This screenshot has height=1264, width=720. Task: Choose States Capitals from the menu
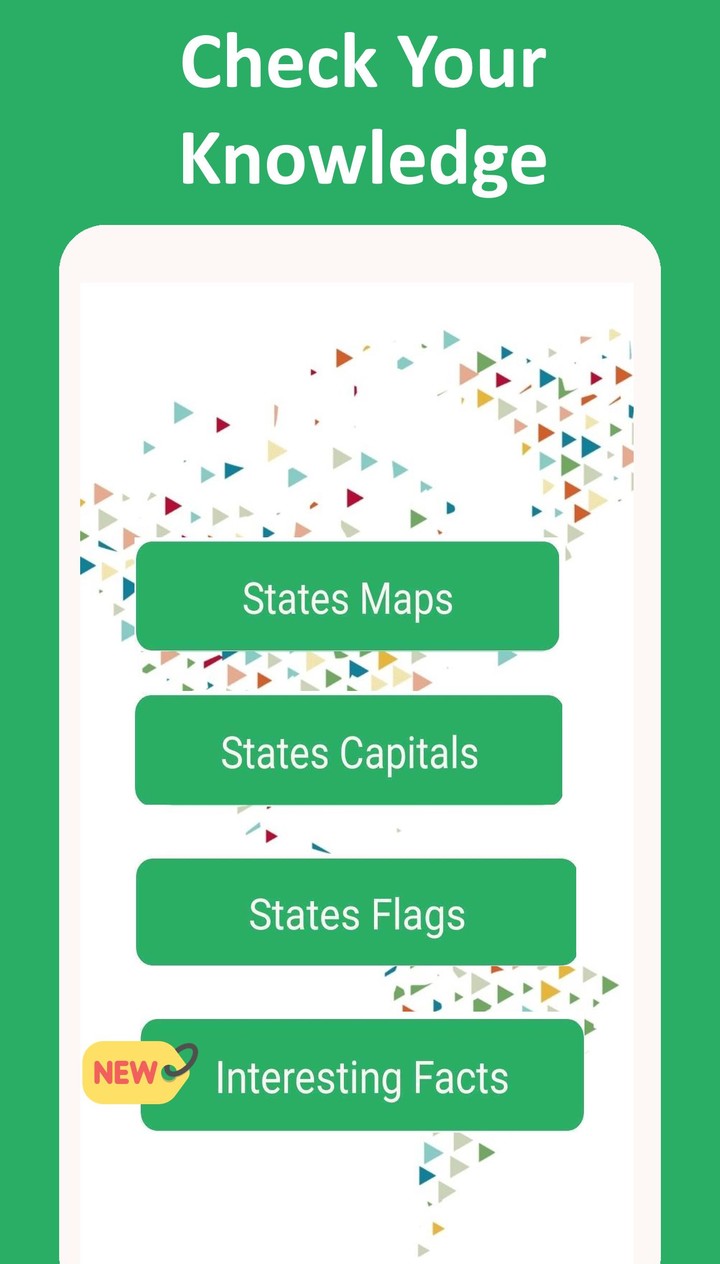point(350,751)
